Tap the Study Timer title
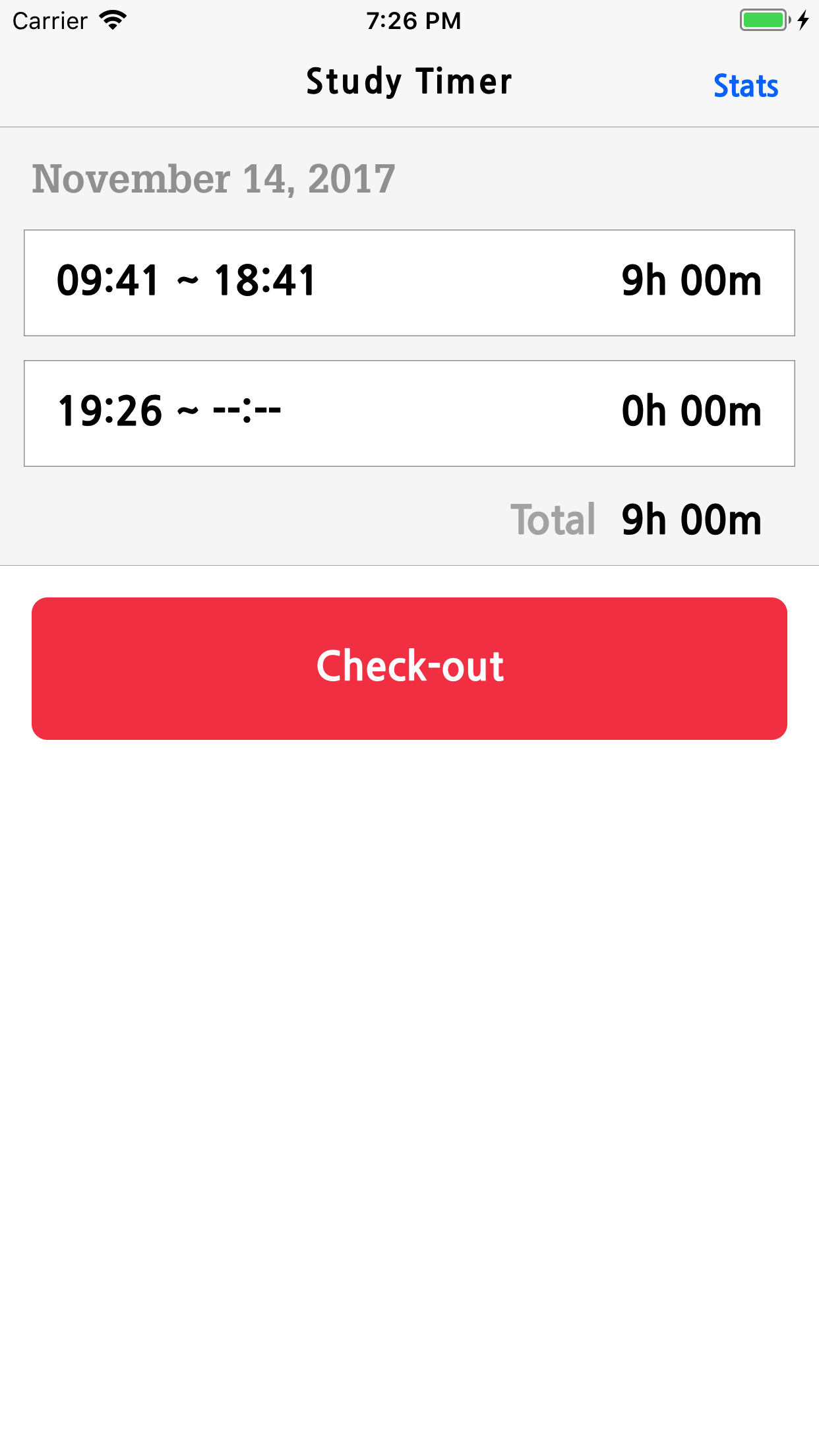819x1456 pixels. (409, 80)
